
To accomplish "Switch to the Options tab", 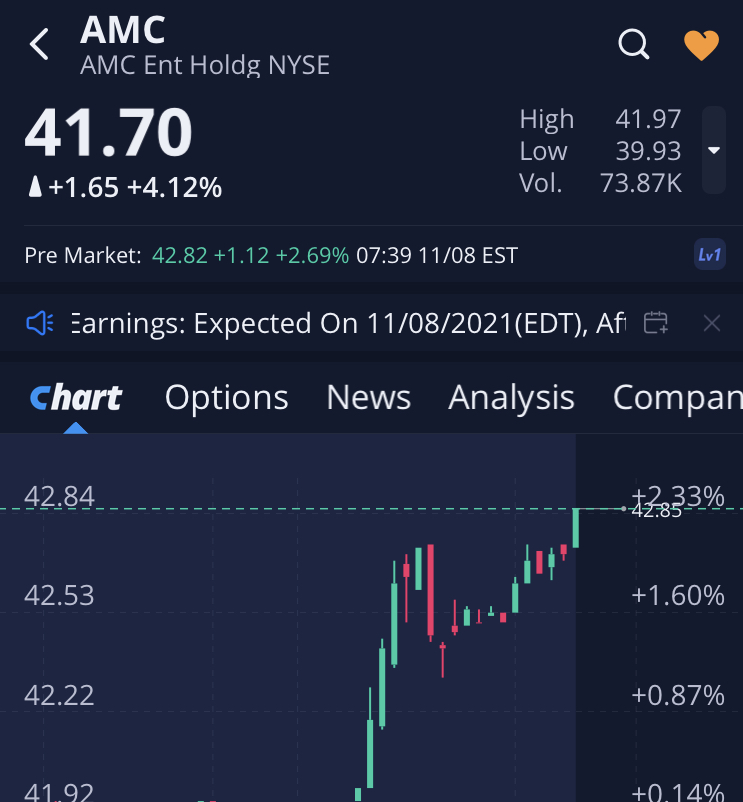I will tap(226, 398).
